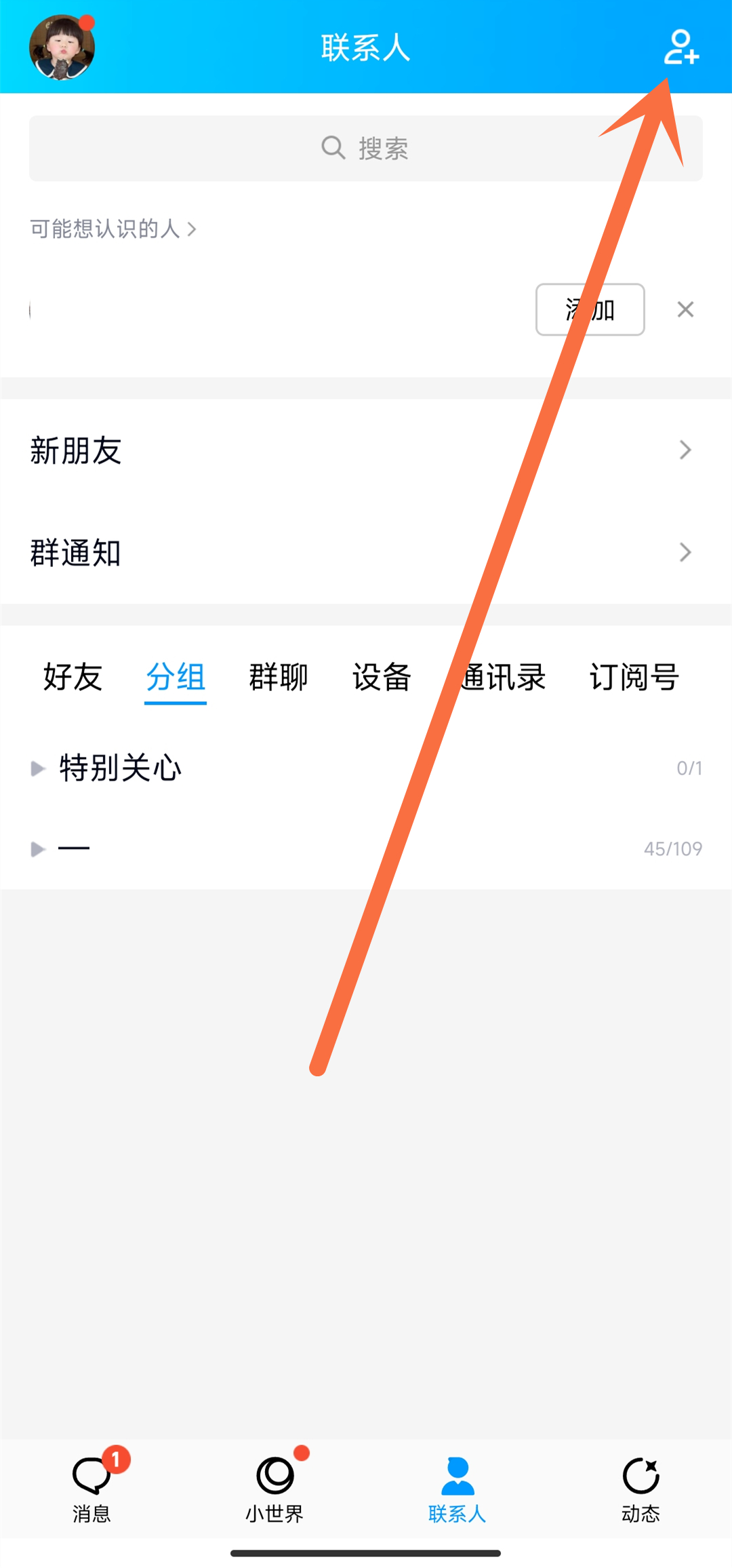Switch to the 群聊 tab
This screenshot has height=1568, width=732.
[x=279, y=677]
